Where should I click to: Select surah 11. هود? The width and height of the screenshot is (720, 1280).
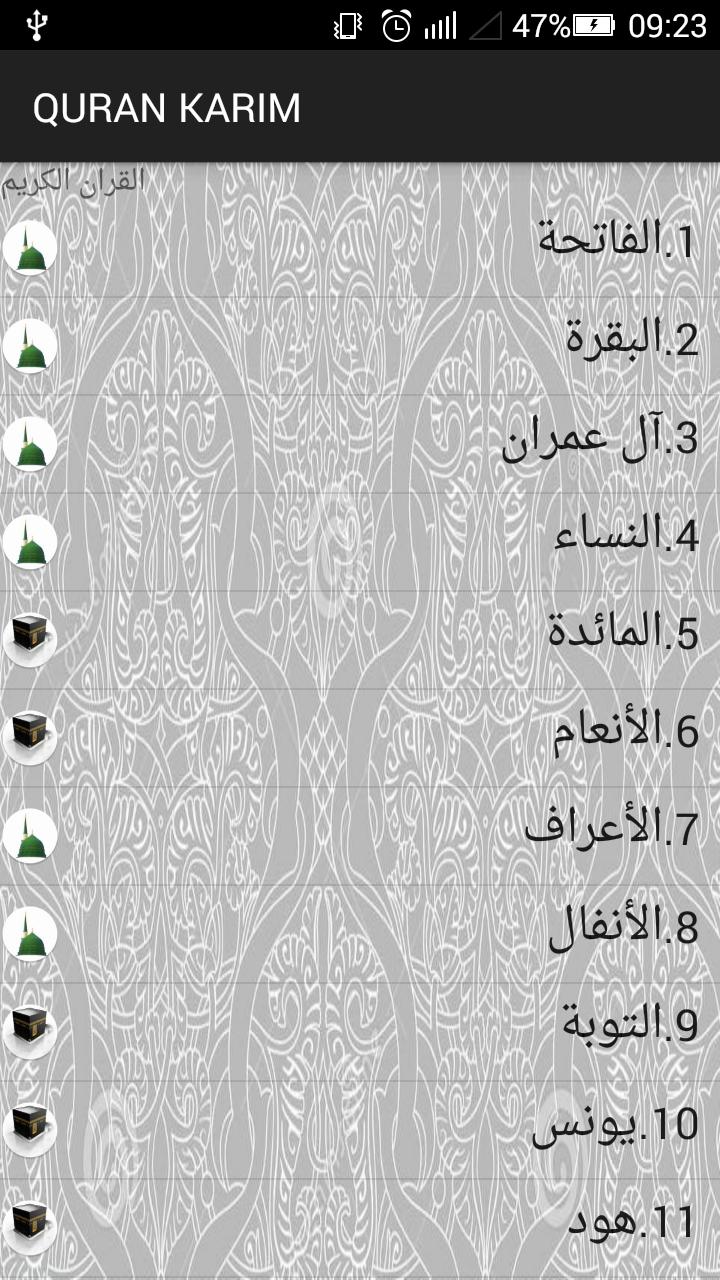(x=630, y=1222)
